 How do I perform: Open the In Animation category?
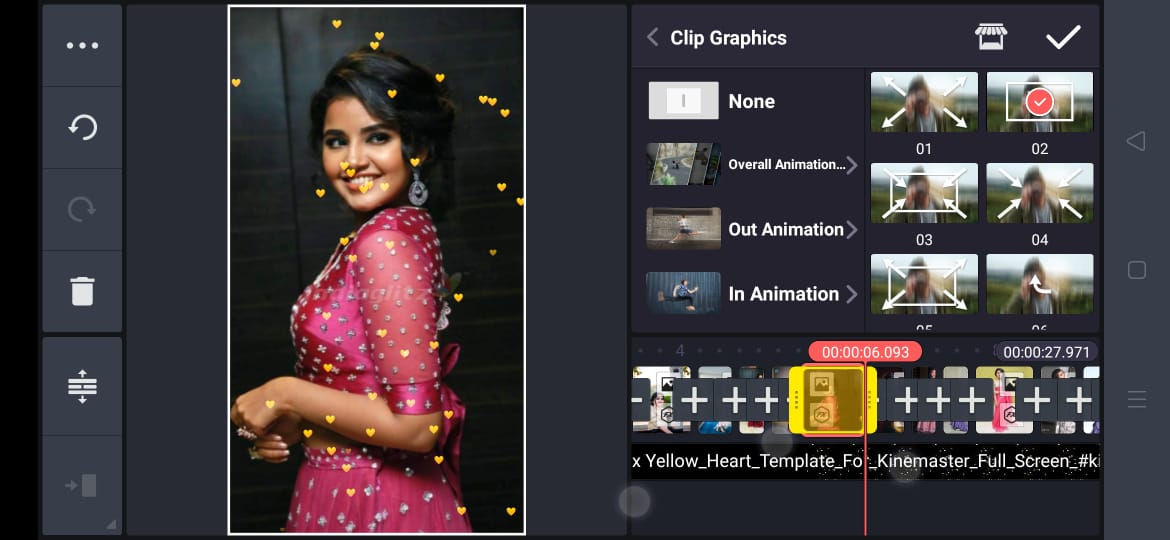tap(752, 294)
